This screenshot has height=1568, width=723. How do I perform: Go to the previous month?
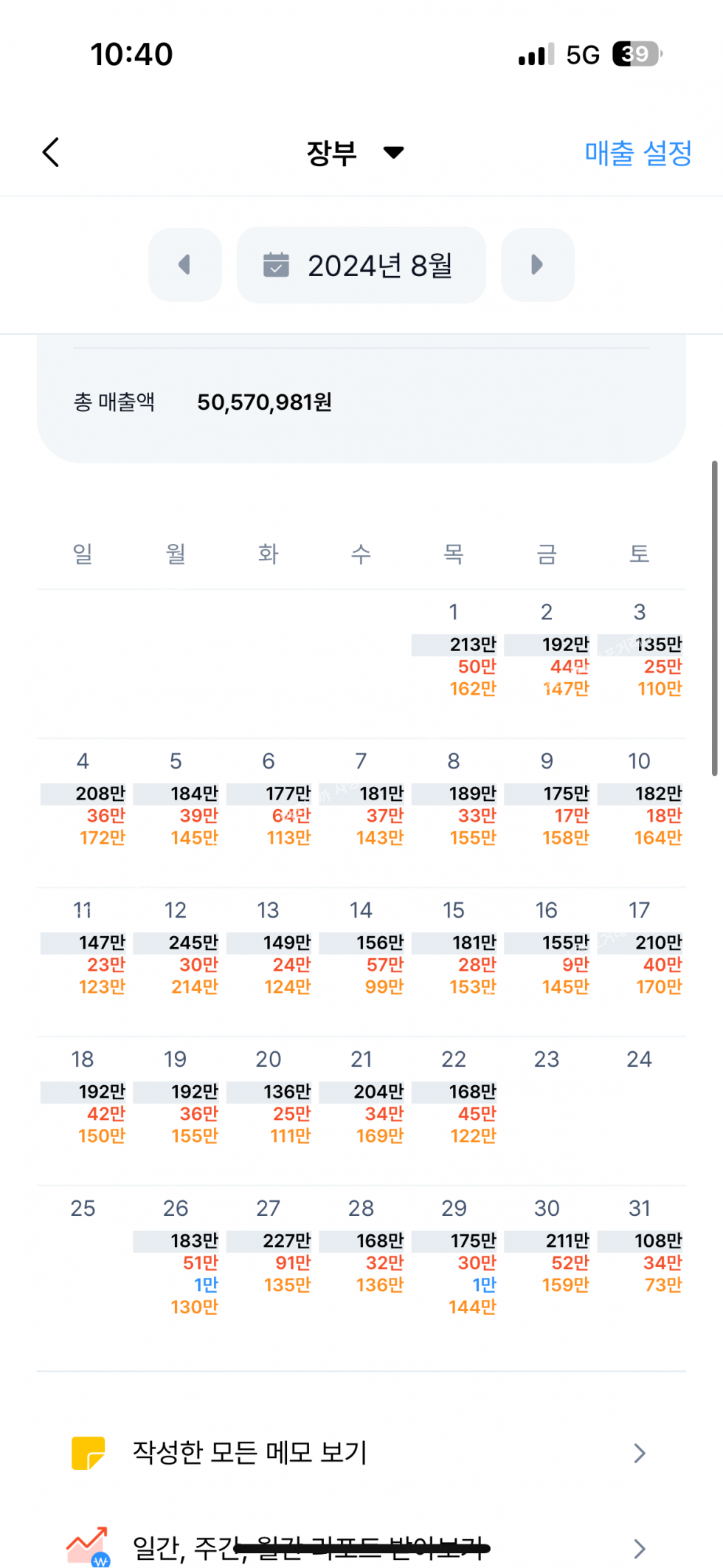coord(185,265)
